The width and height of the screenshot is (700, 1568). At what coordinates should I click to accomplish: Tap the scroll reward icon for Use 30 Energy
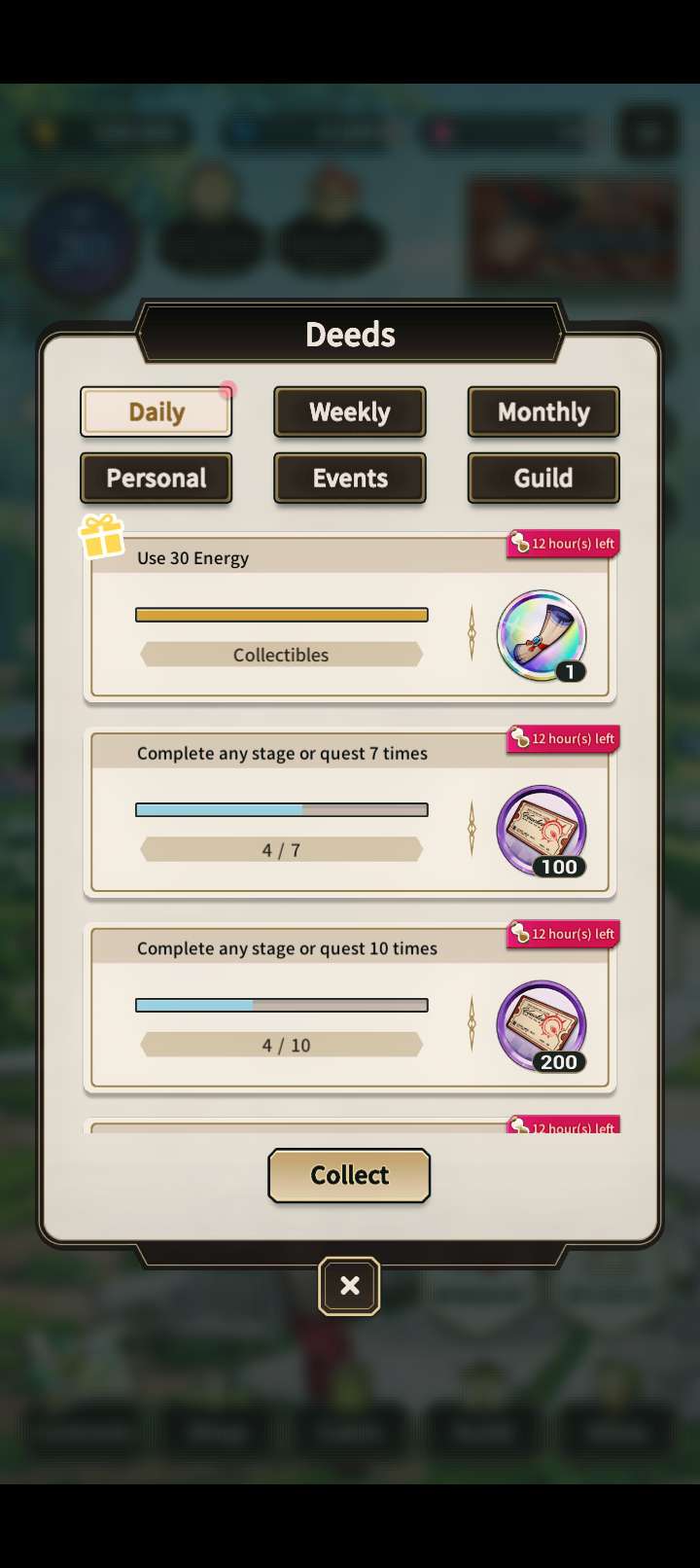coord(542,635)
